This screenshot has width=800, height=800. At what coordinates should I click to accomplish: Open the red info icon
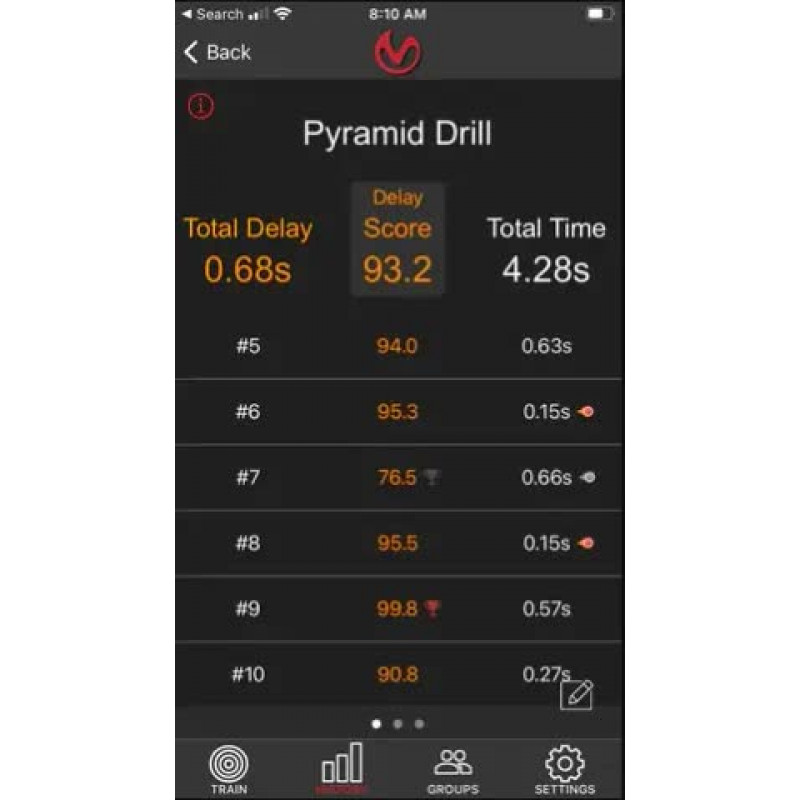201,106
